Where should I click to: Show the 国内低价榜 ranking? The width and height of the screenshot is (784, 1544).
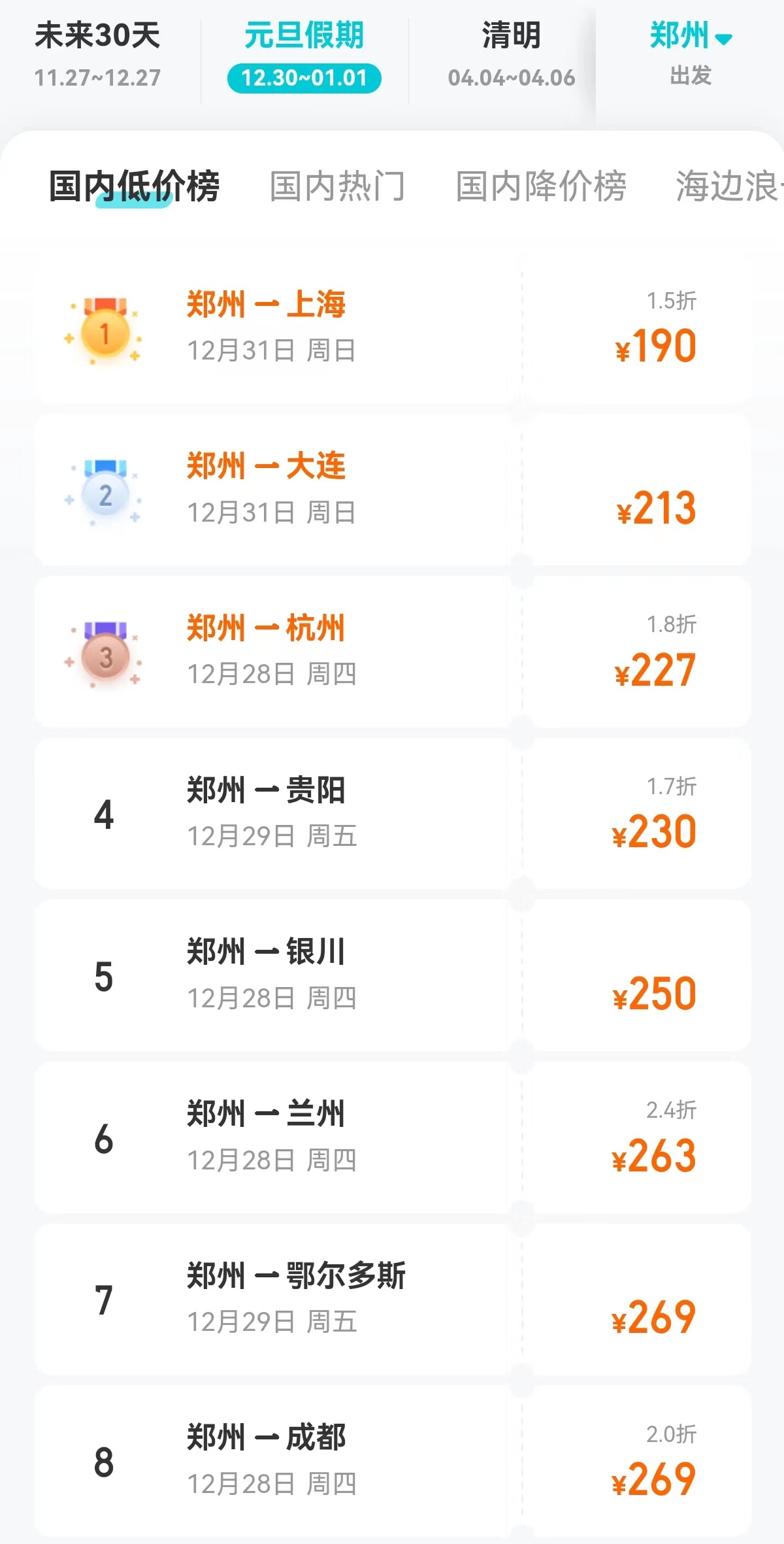click(134, 186)
